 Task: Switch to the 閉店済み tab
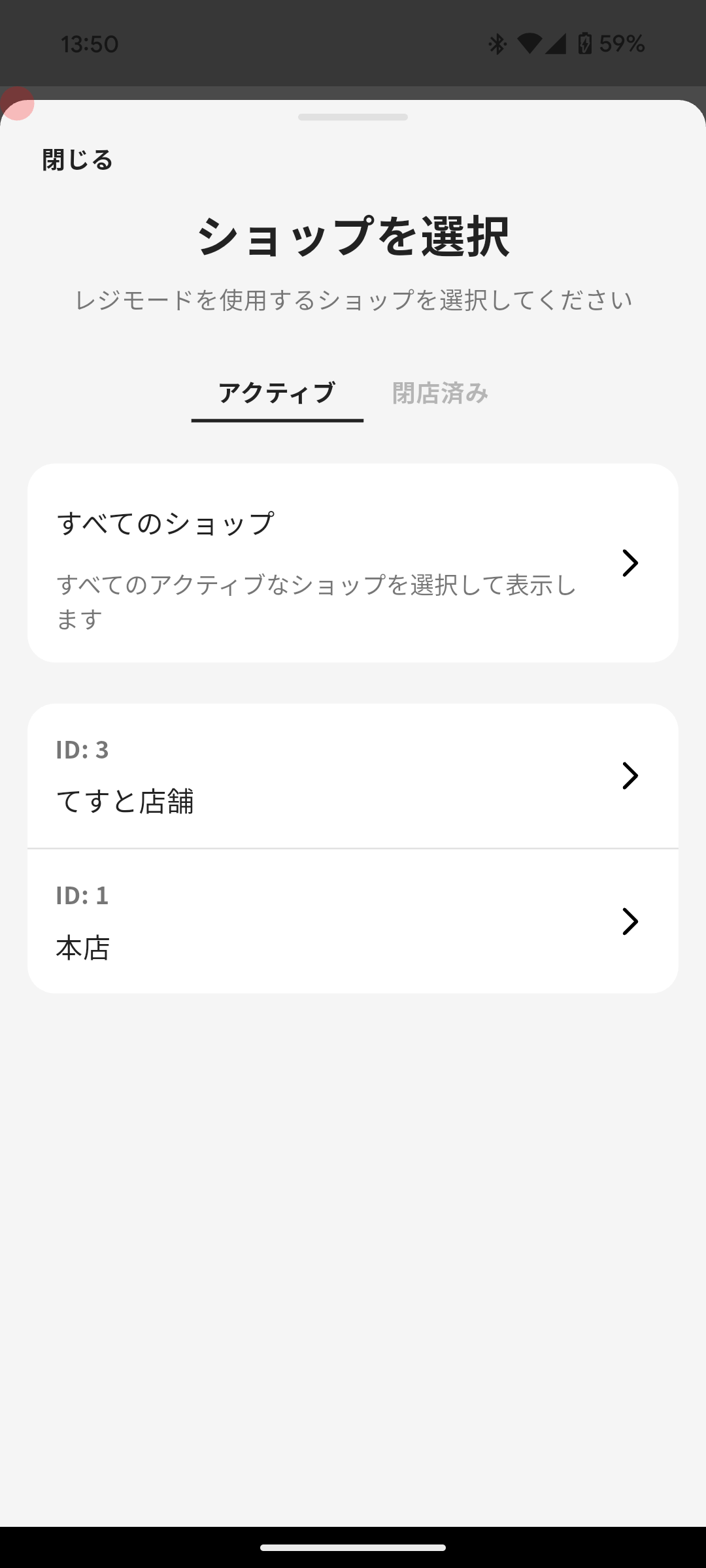(x=440, y=393)
